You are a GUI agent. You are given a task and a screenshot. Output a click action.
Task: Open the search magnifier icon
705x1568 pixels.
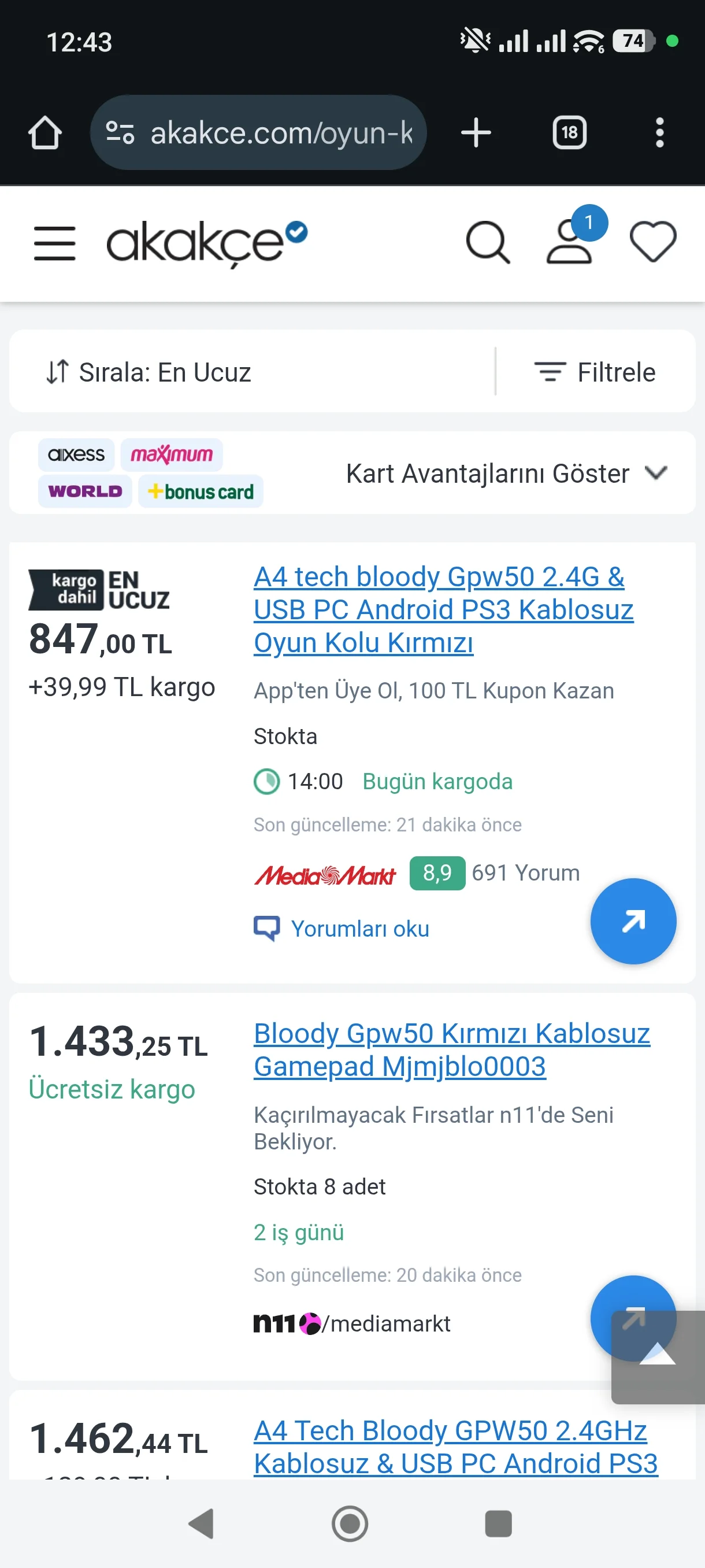tap(487, 243)
